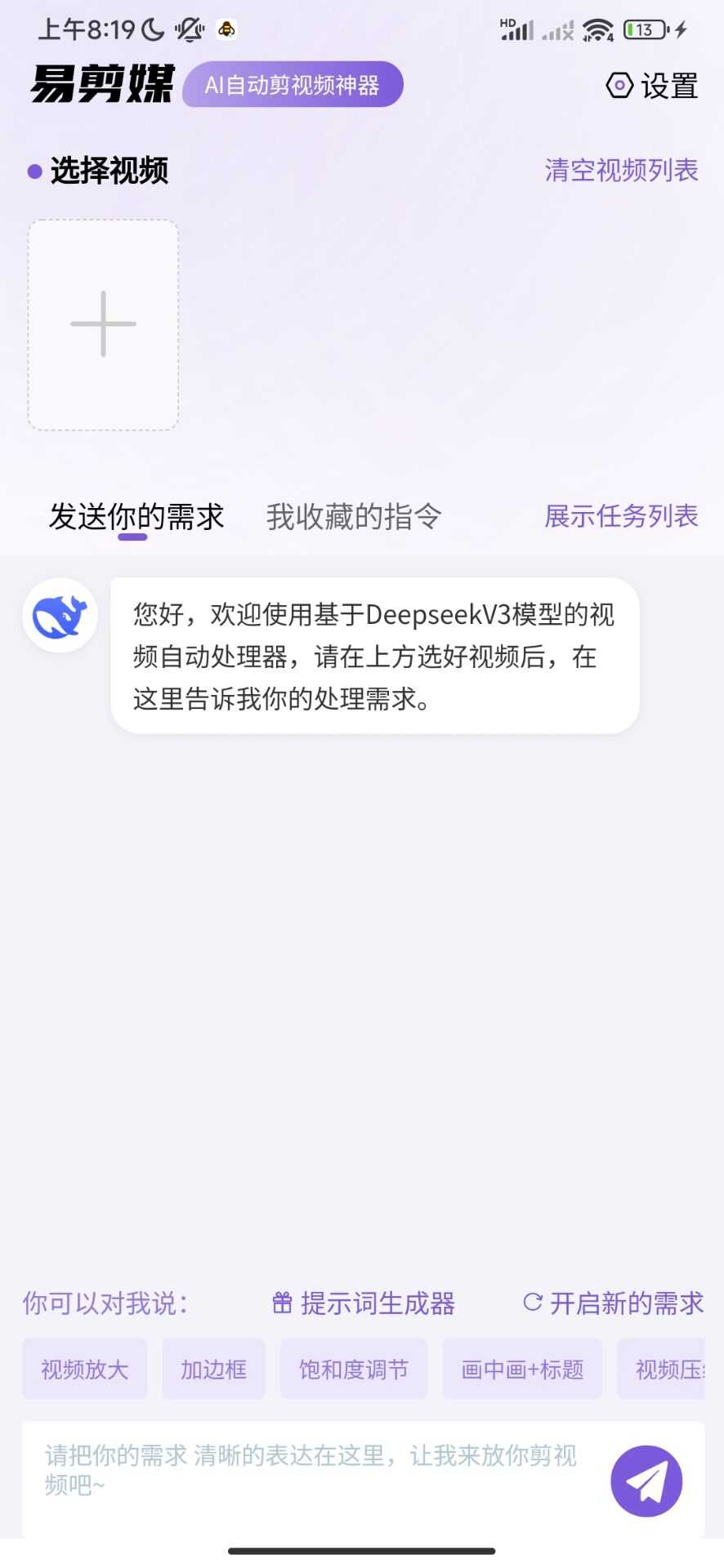The width and height of the screenshot is (724, 1568).
Task: Choose the 加边框 chip
Action: 213,1369
